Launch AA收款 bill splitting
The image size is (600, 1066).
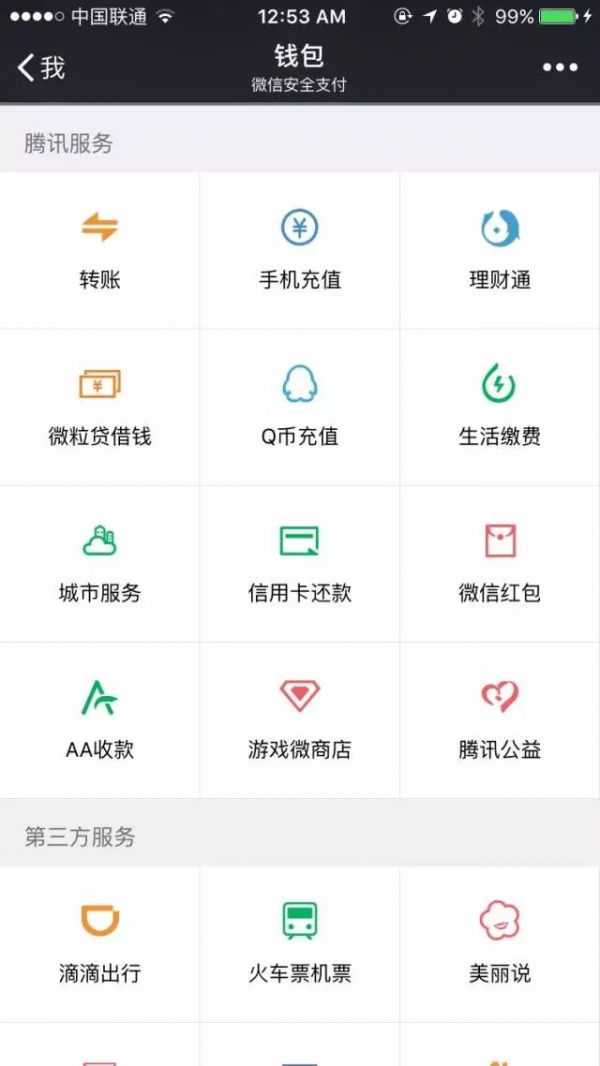100,720
